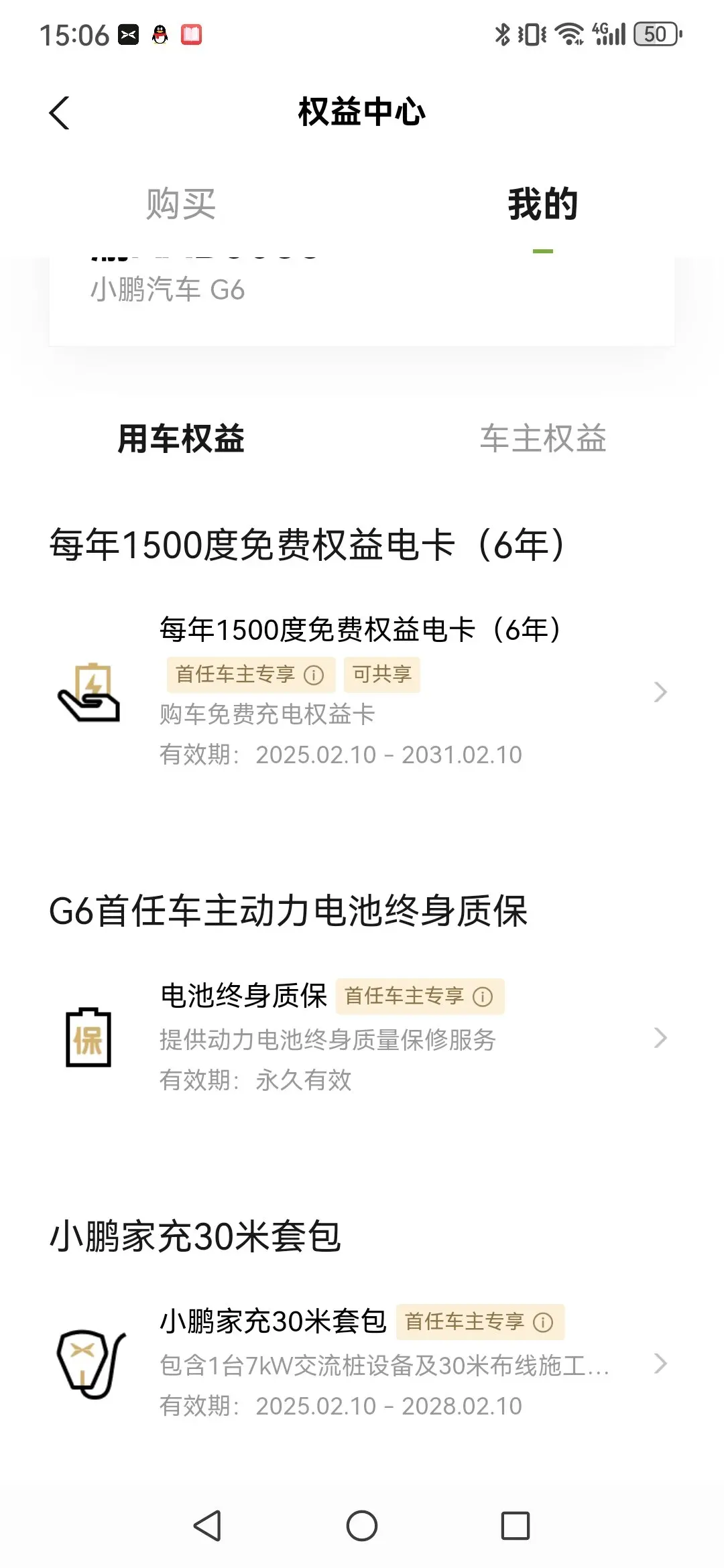Open 小鹏家充30米套包 benefit row
Viewport: 724px width, 1568px height.
coord(362,1363)
